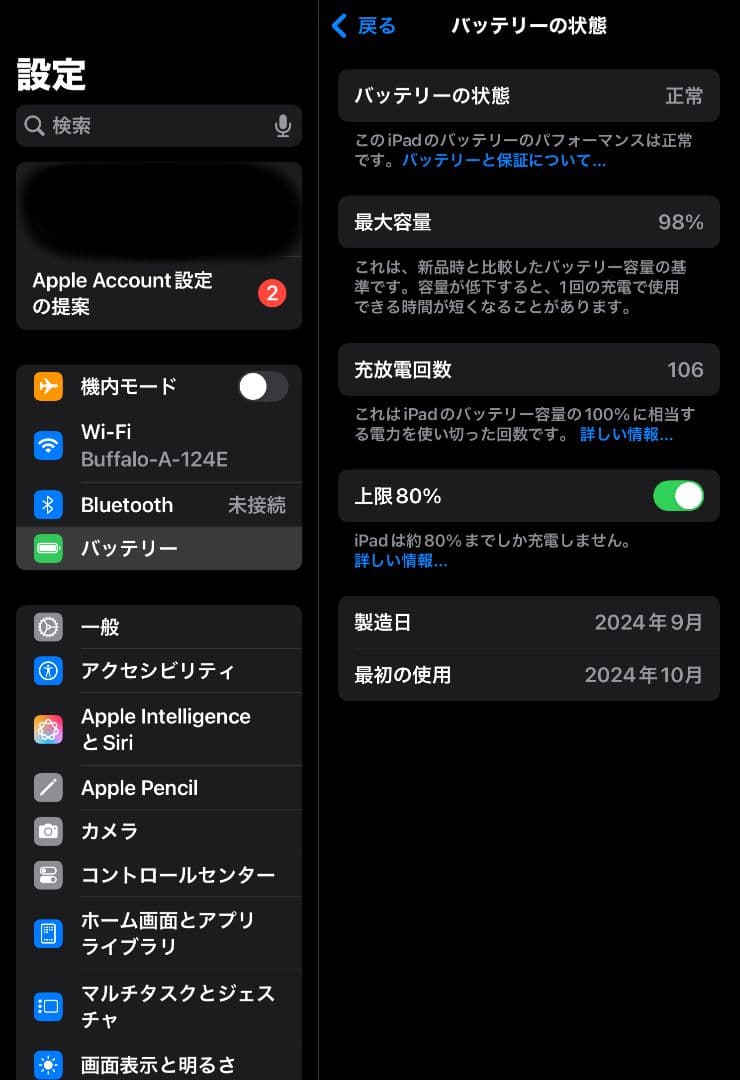This screenshot has height=1080, width=740.
Task: Open the コントロールセンター settings icon
Action: coord(49,874)
